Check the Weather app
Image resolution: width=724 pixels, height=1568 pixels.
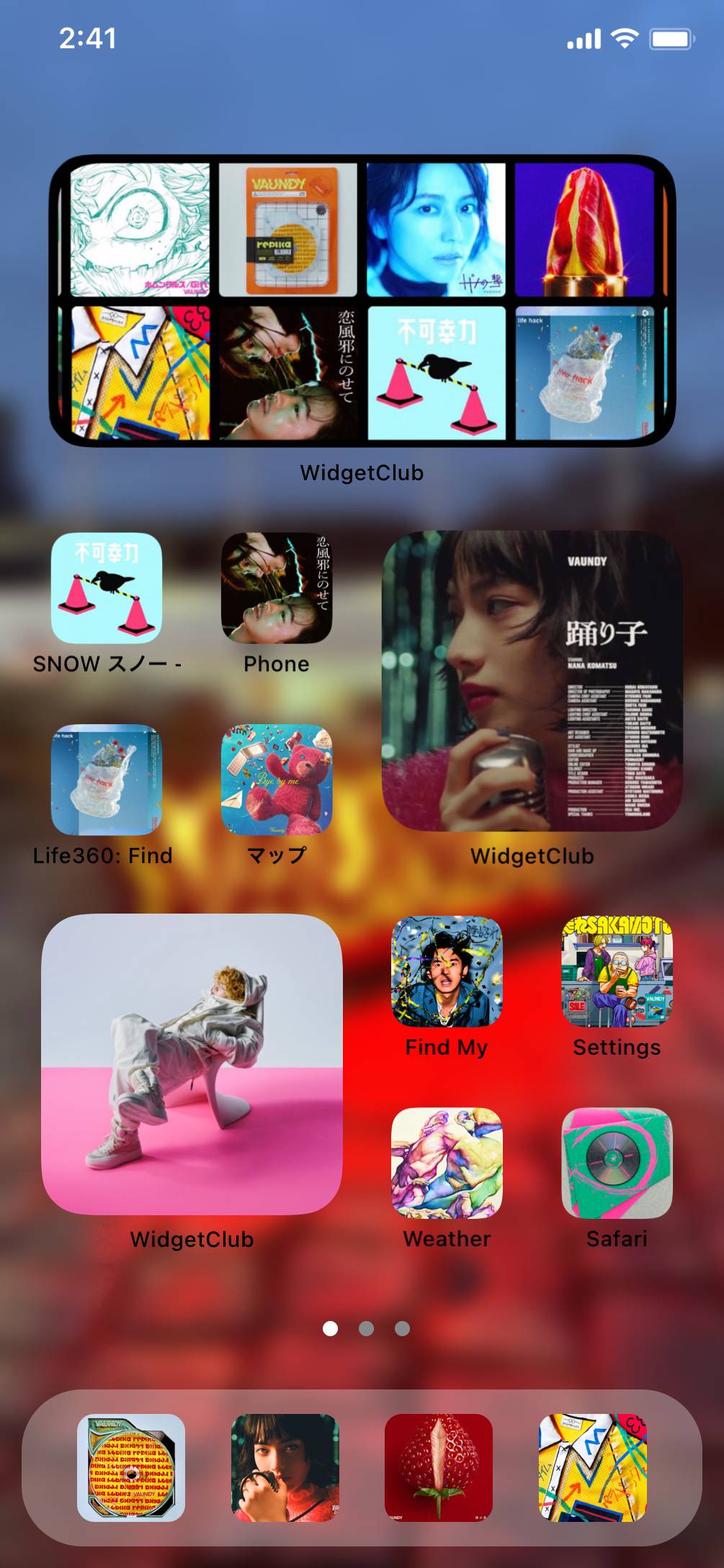pyautogui.click(x=447, y=1163)
